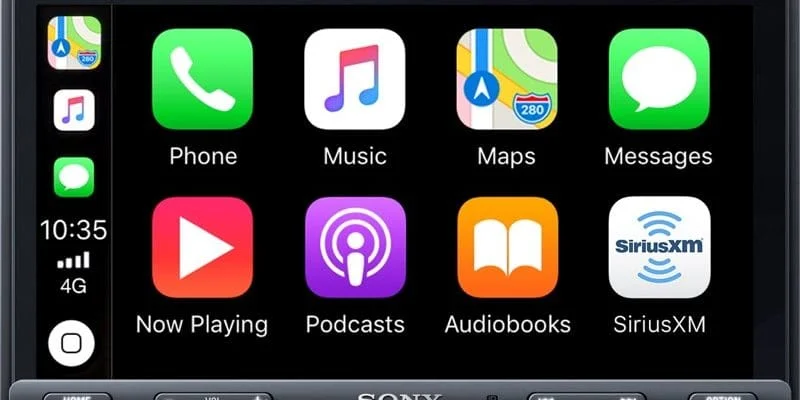Launch the SiriusXM app
800x400 pixels.
click(x=659, y=247)
